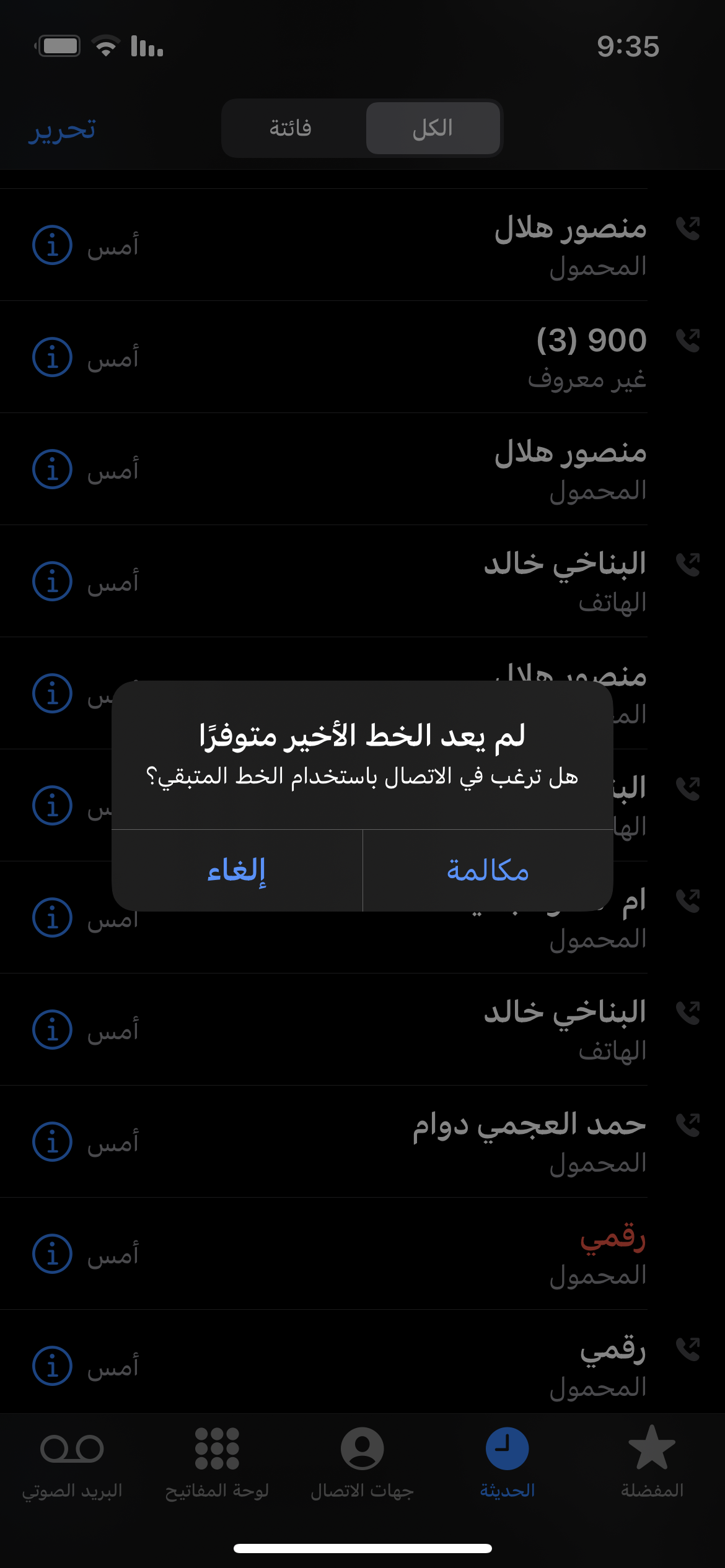Tap تحرير to edit recent calls
The height and width of the screenshot is (1568, 725).
point(62,128)
